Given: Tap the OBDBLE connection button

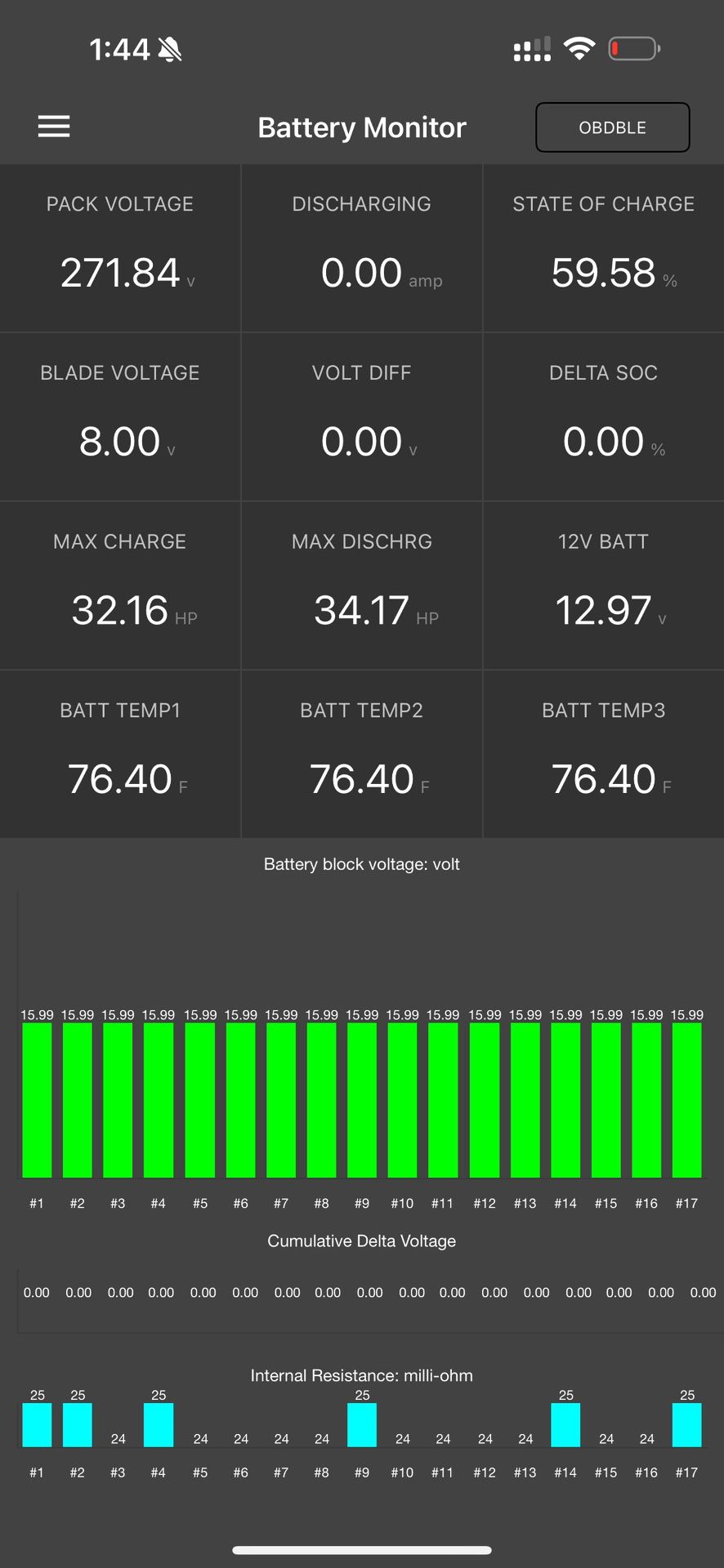Looking at the screenshot, I should click(612, 127).
